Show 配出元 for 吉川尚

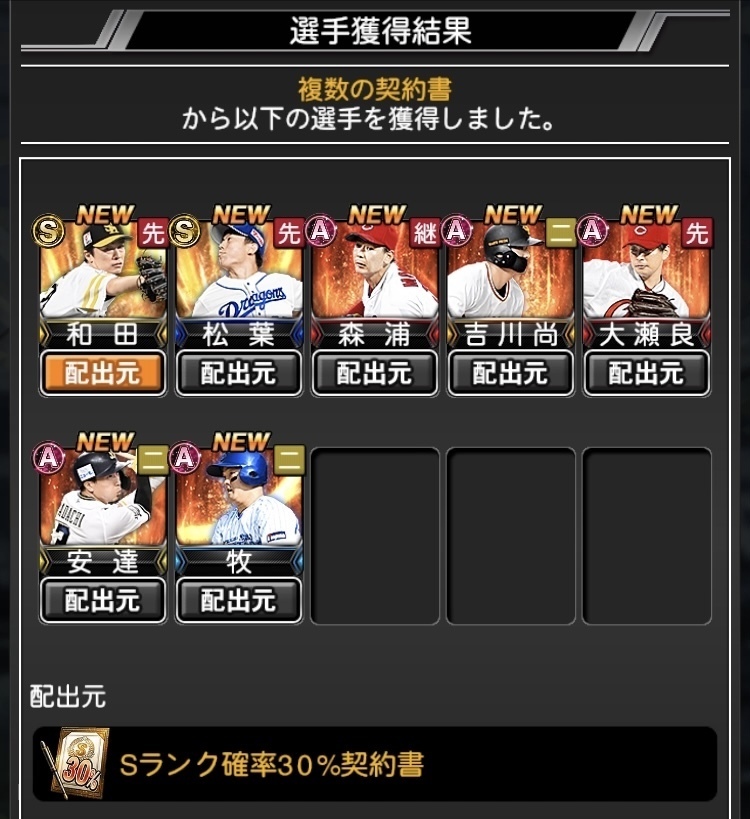click(511, 374)
